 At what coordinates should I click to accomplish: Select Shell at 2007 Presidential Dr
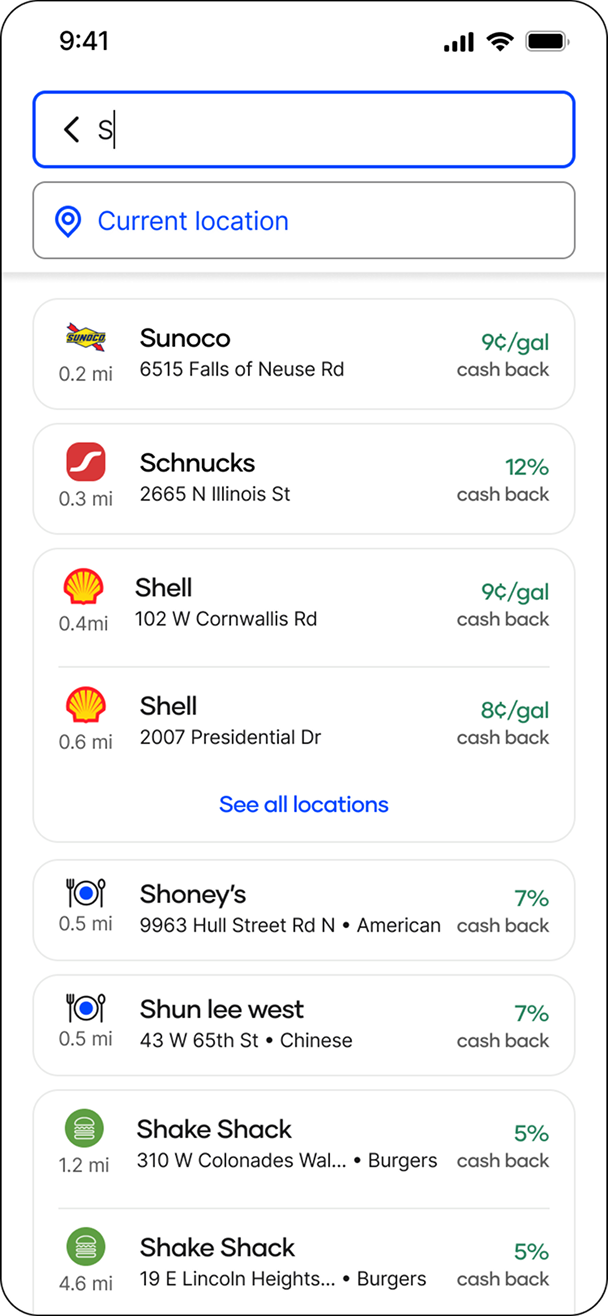pos(304,722)
